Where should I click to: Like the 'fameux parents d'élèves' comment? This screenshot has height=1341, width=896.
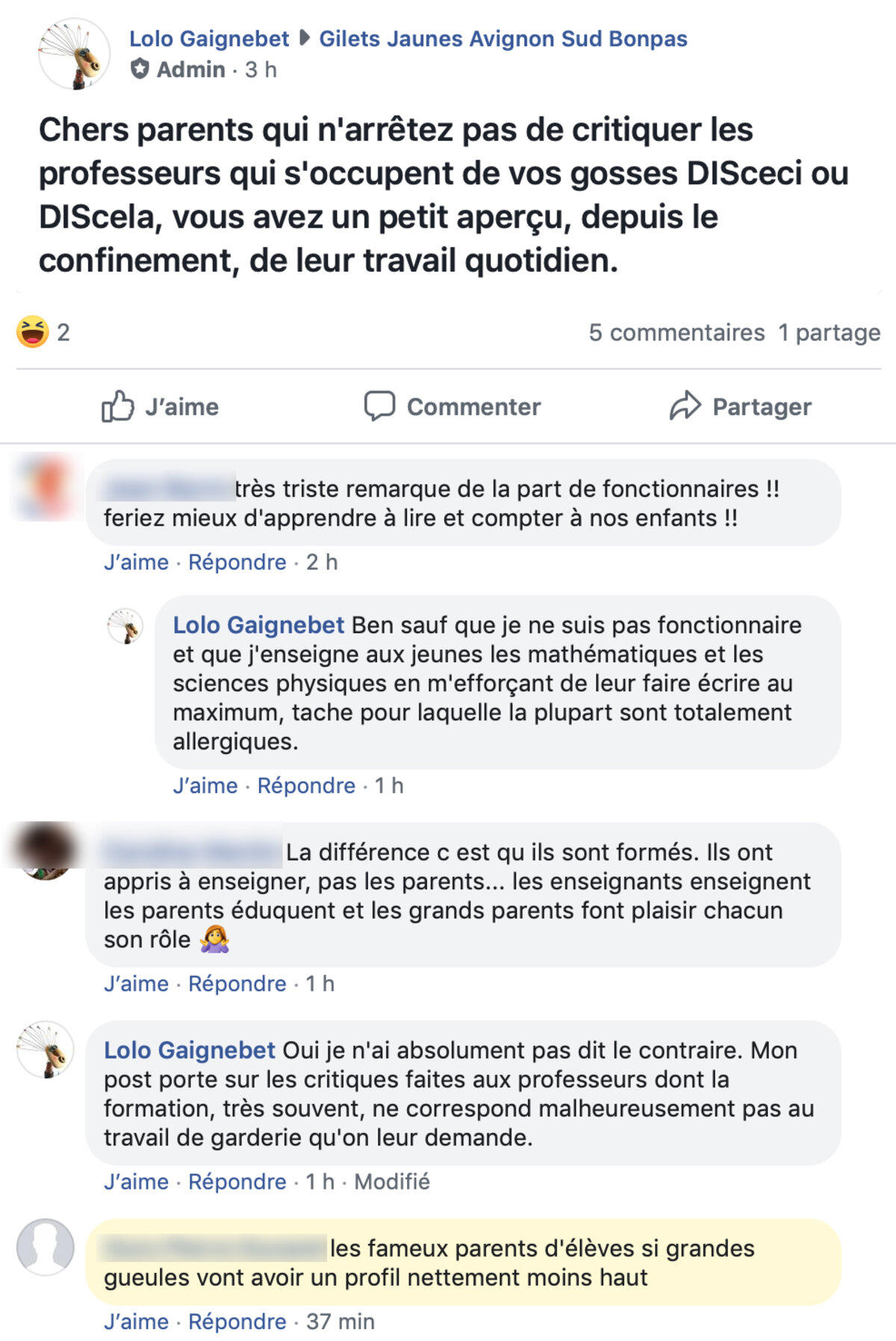(x=136, y=1321)
